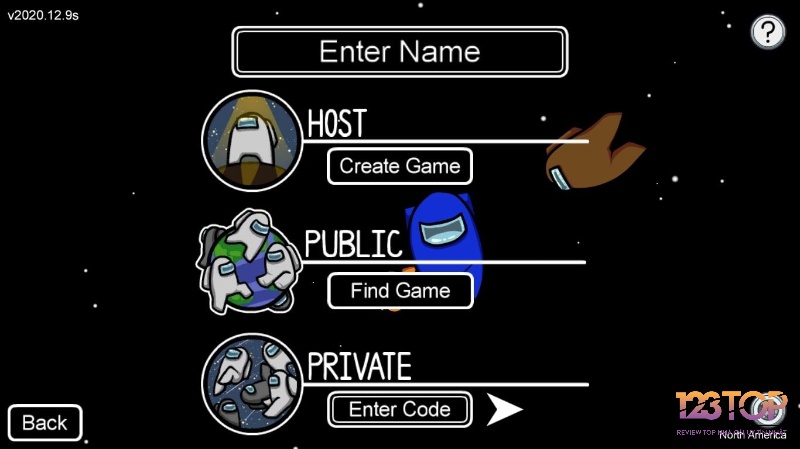Change the North America region
The height and width of the screenshot is (449, 800).
click(752, 434)
